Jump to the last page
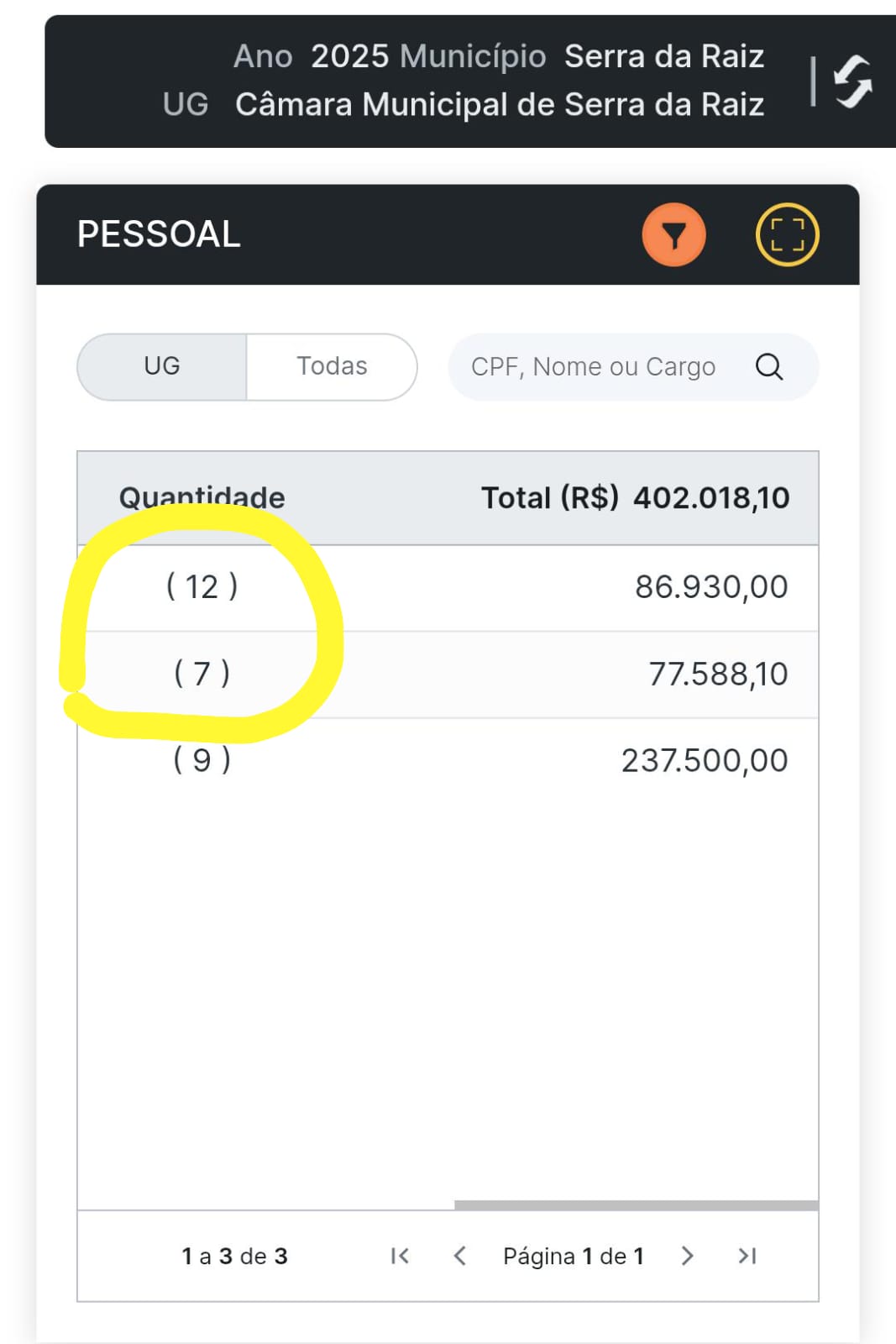Image resolution: width=896 pixels, height=1344 pixels. coord(747,1256)
